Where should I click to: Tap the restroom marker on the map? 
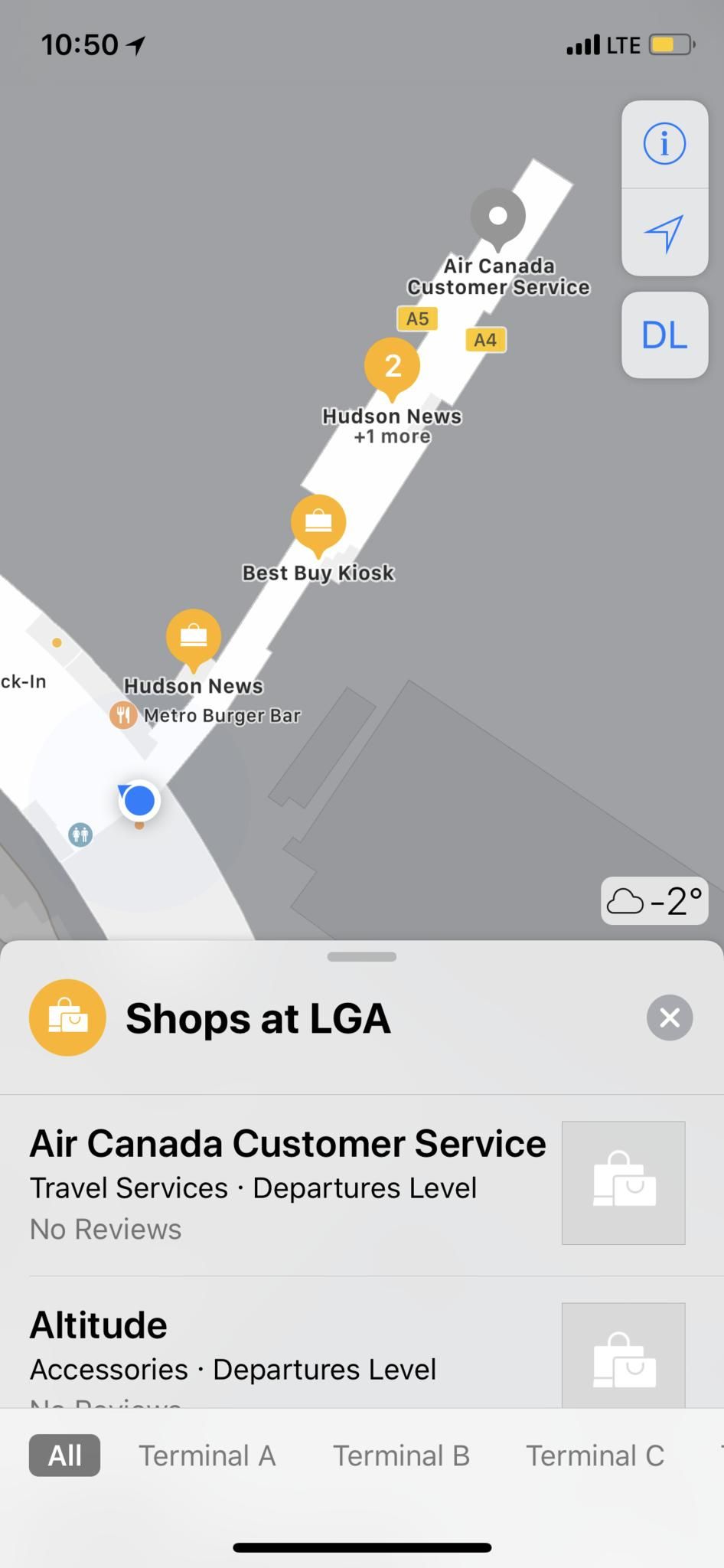click(x=80, y=834)
